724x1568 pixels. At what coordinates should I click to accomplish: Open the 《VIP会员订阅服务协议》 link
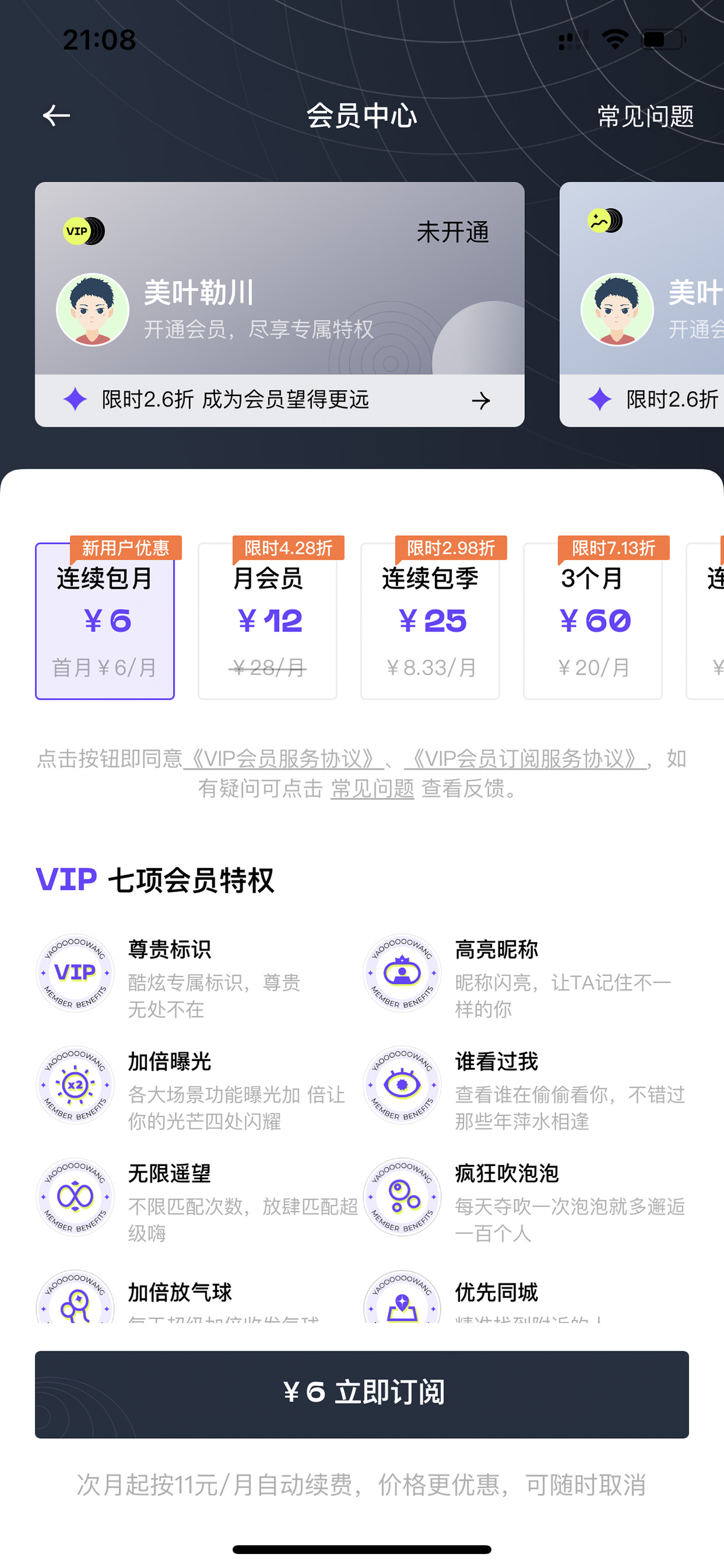(525, 758)
